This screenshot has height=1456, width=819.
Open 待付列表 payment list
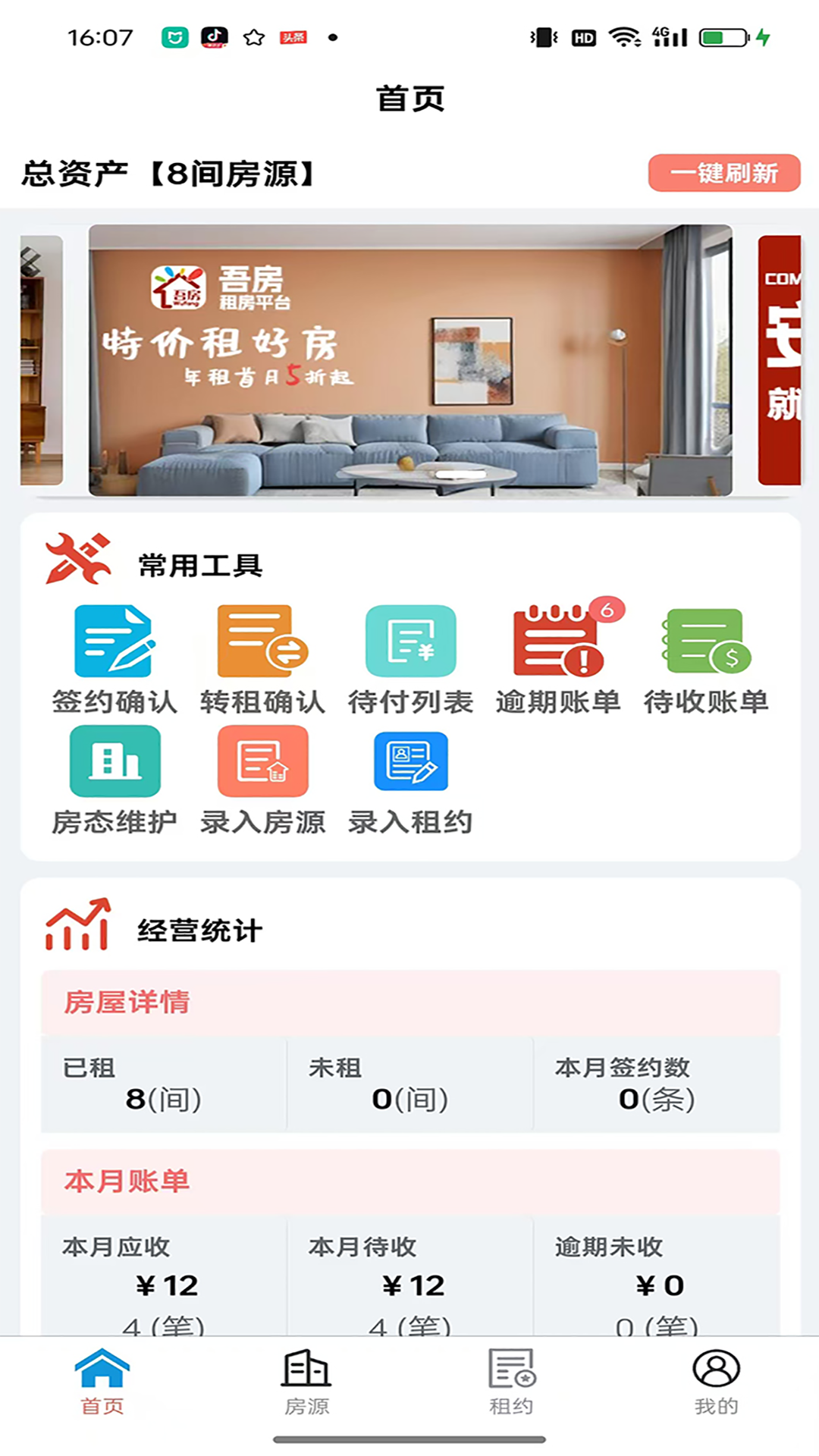coord(410,658)
